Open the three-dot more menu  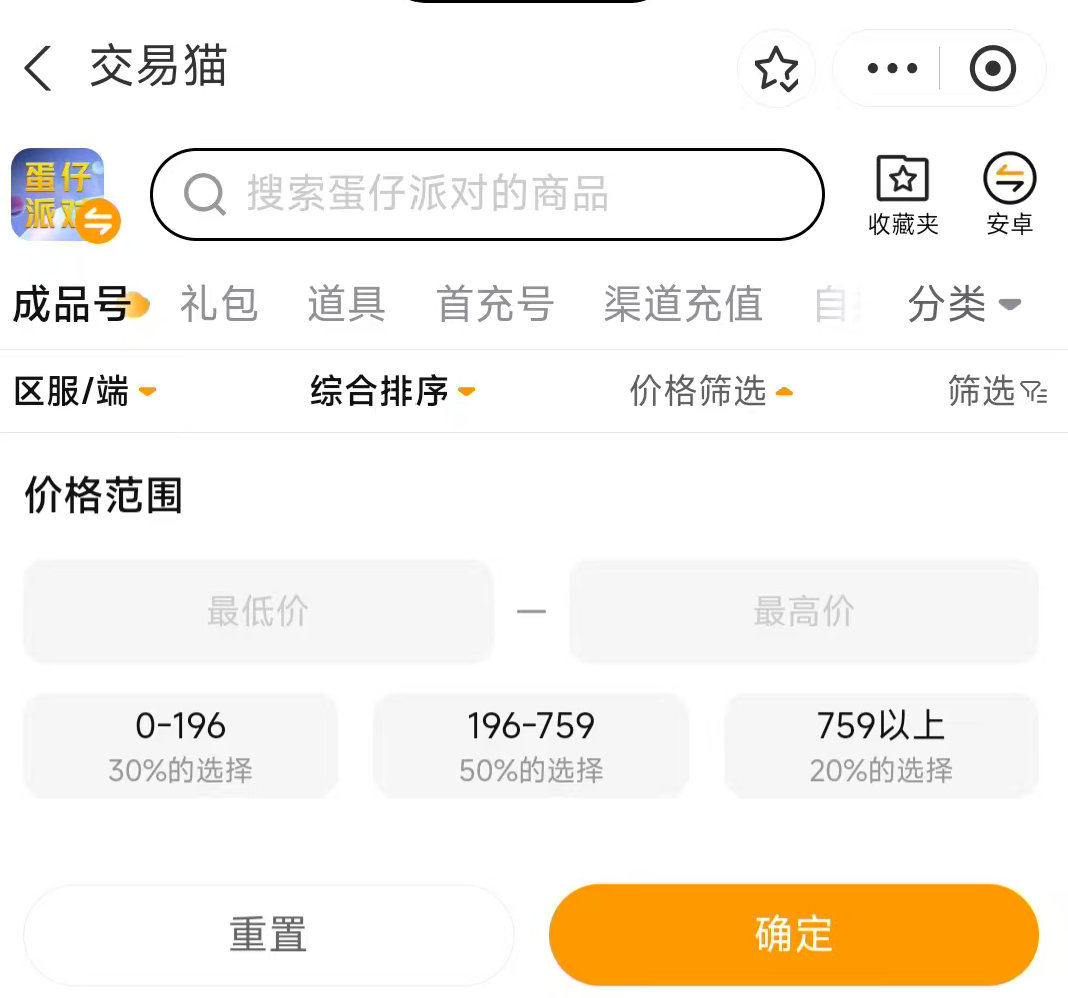pyautogui.click(x=892, y=68)
